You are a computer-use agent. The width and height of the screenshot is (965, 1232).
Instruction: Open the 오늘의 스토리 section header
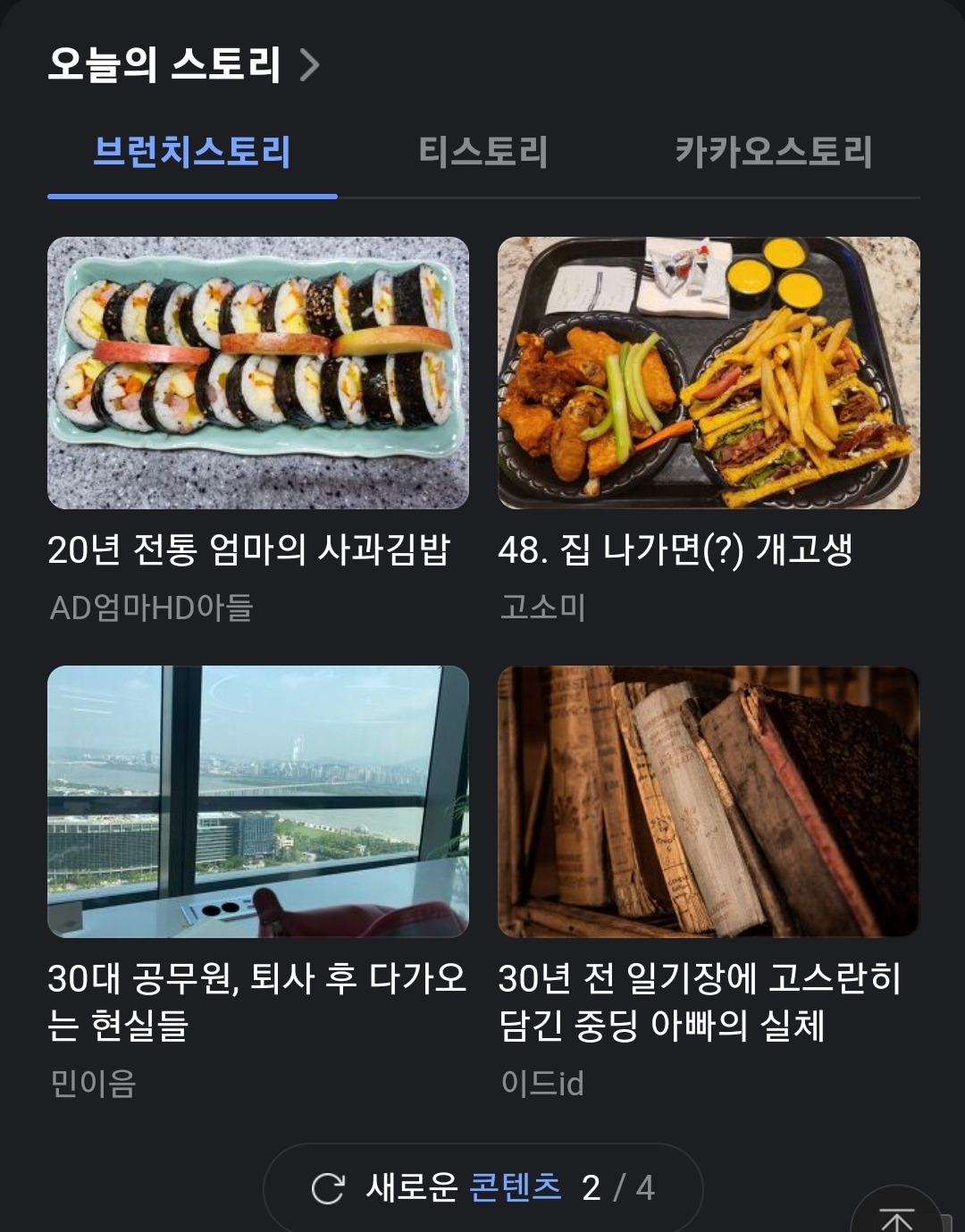click(183, 64)
